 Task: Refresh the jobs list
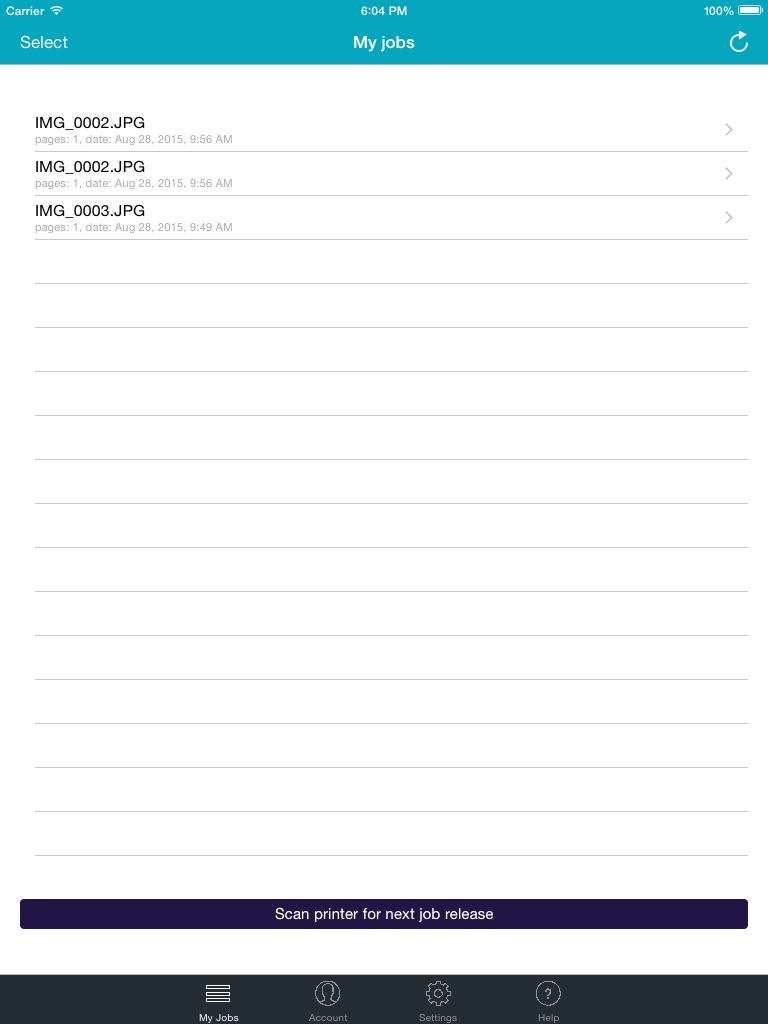[x=739, y=42]
